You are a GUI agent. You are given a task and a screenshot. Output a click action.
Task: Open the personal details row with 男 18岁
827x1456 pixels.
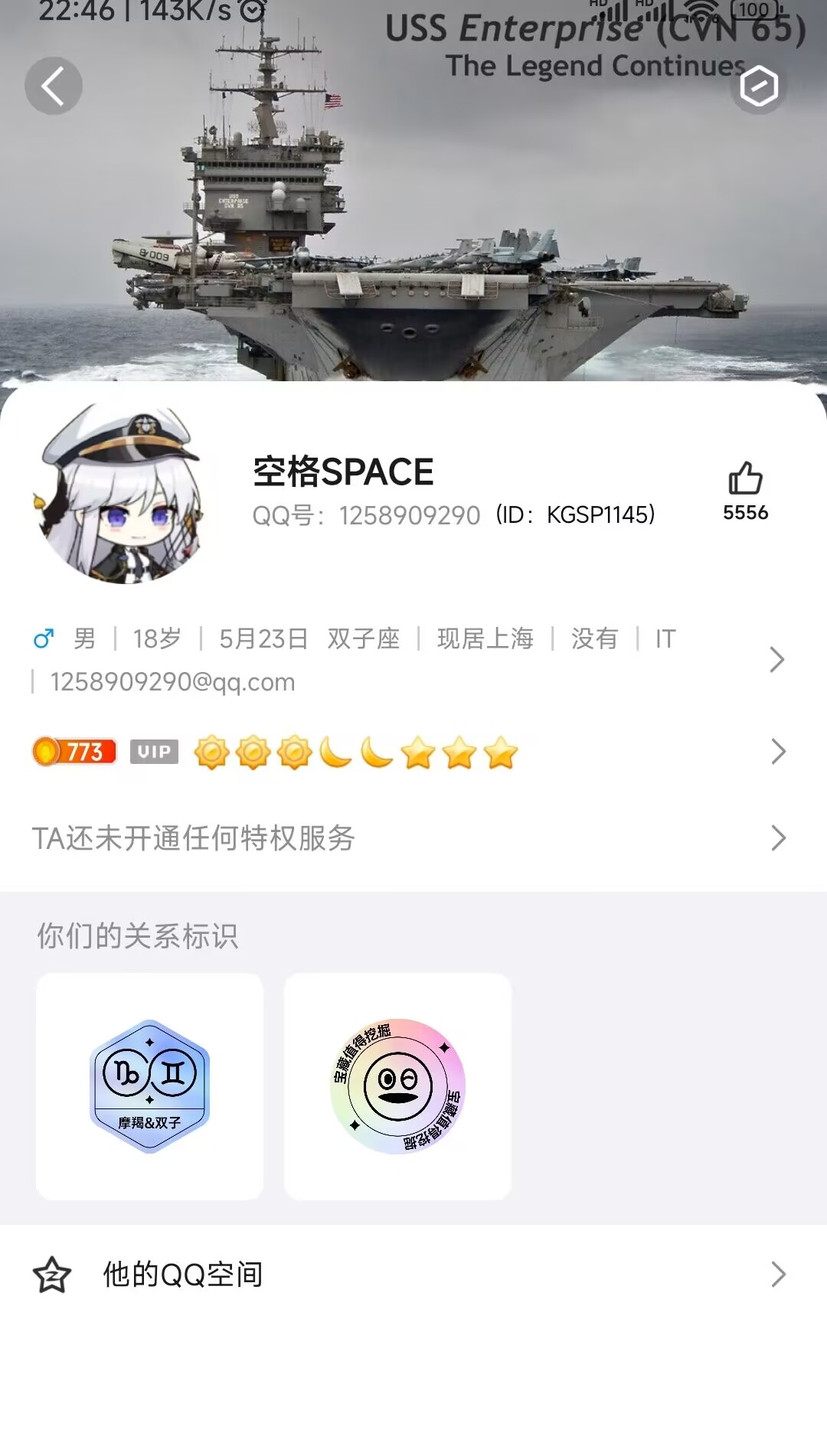pyautogui.click(x=406, y=659)
